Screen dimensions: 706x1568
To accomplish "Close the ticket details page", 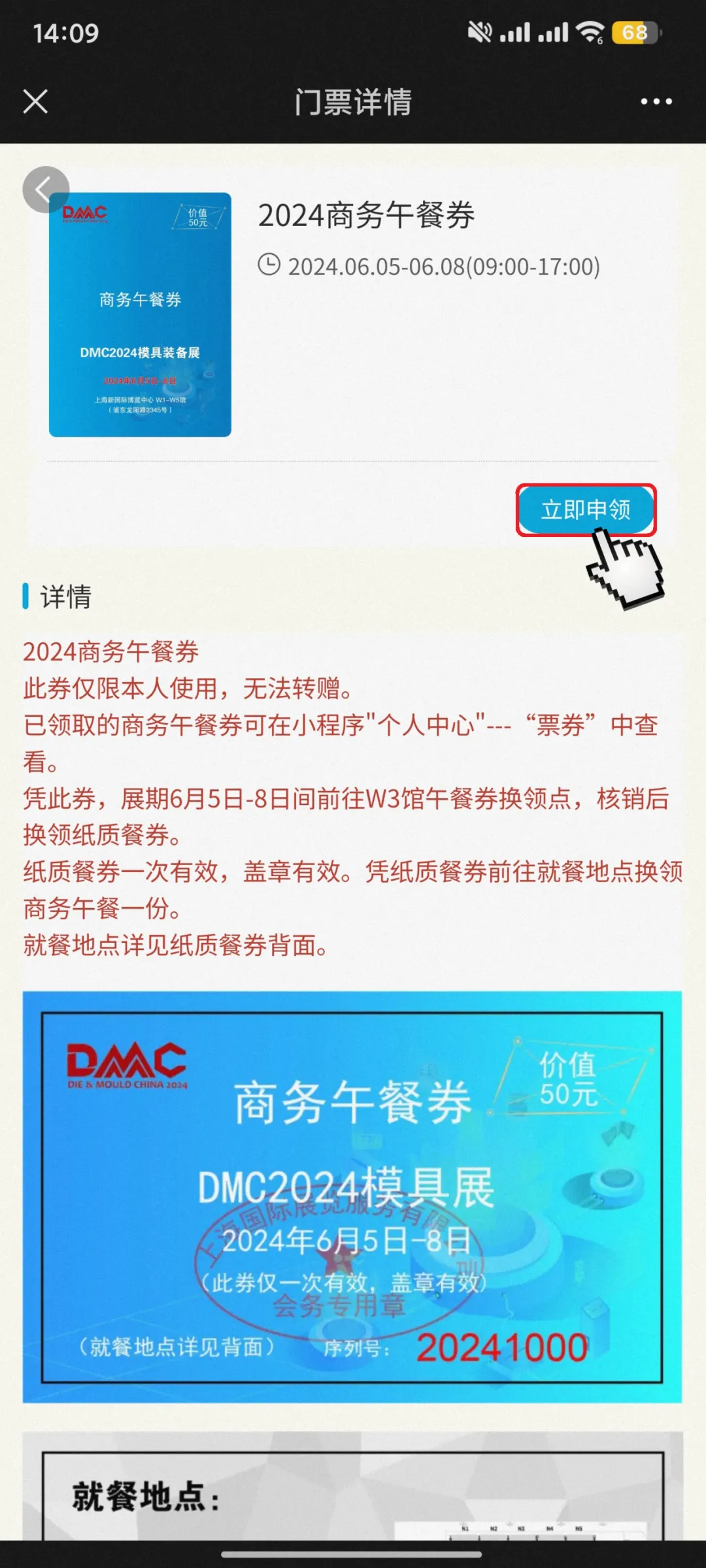I will tap(35, 102).
